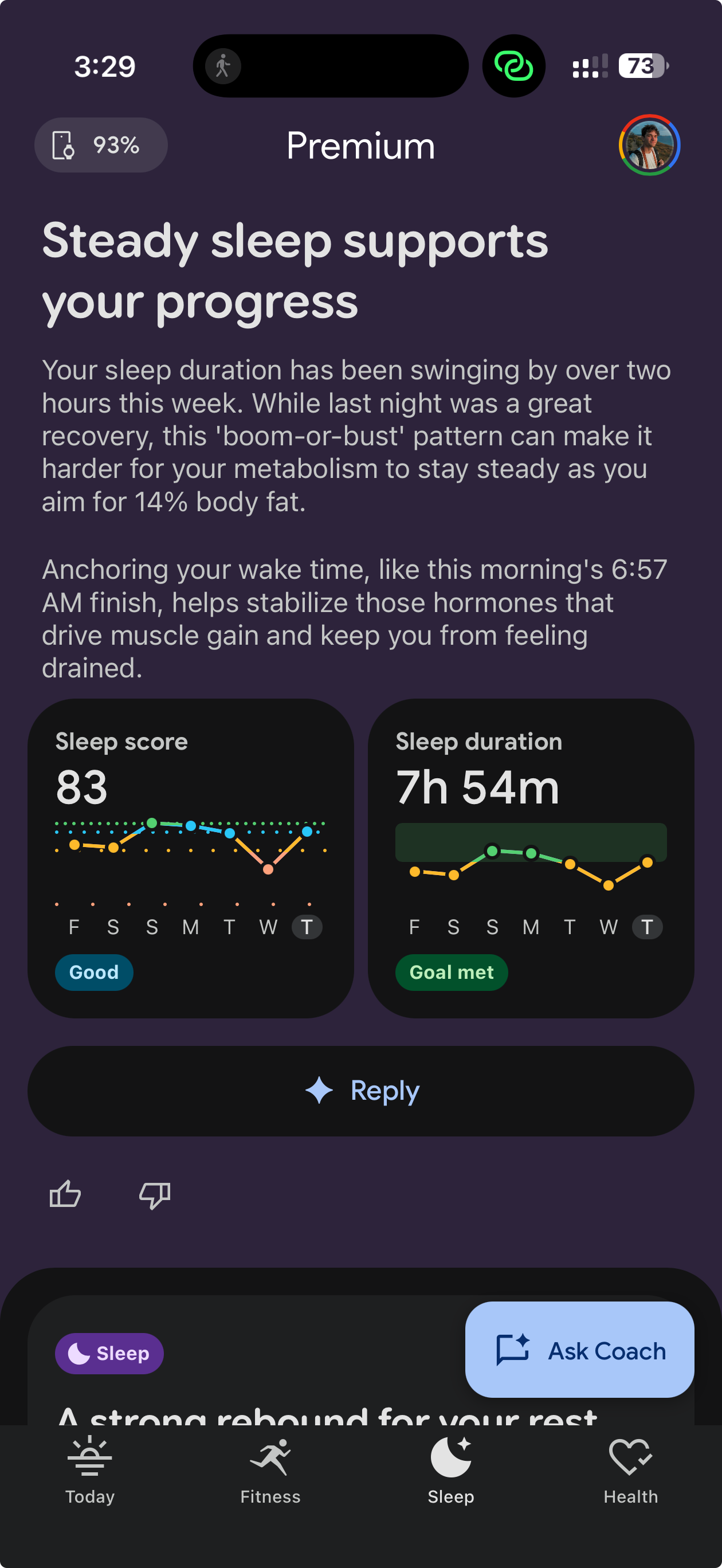Tap the Ask Coach button
Image resolution: width=722 pixels, height=1568 pixels.
pyautogui.click(x=579, y=1350)
